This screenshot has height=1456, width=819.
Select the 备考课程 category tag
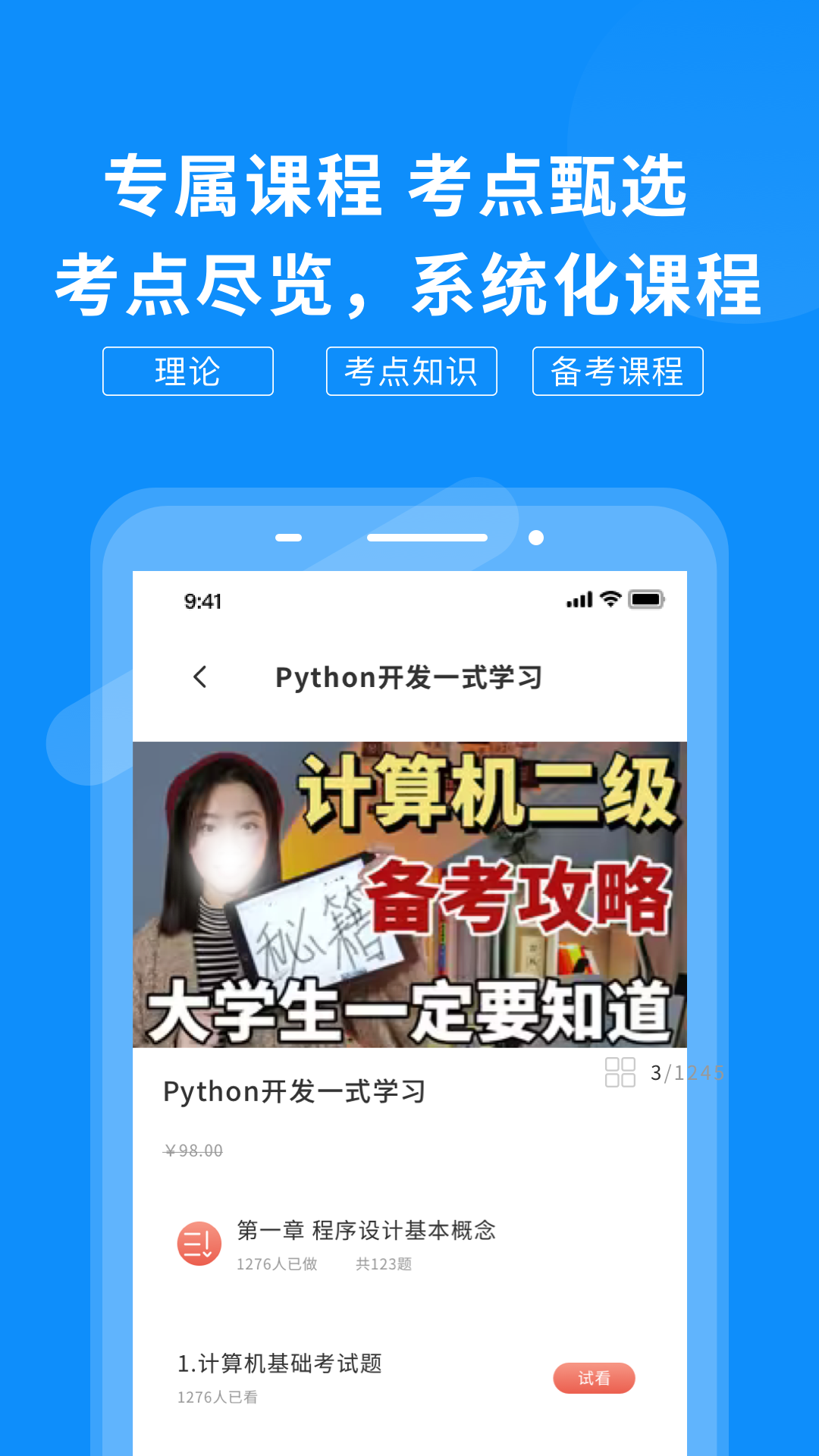[x=617, y=371]
